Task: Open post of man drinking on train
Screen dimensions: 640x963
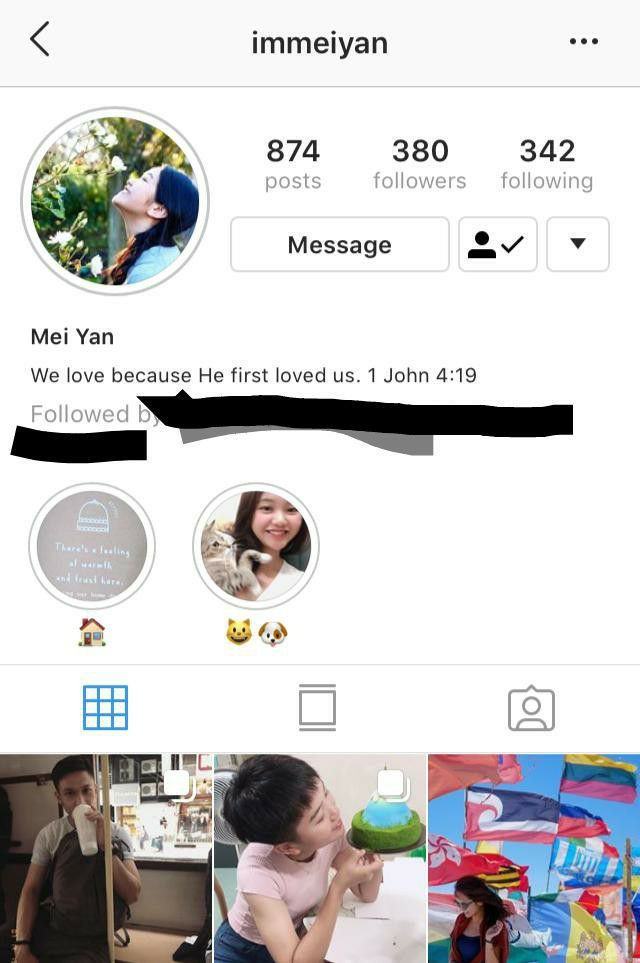Action: point(105,858)
